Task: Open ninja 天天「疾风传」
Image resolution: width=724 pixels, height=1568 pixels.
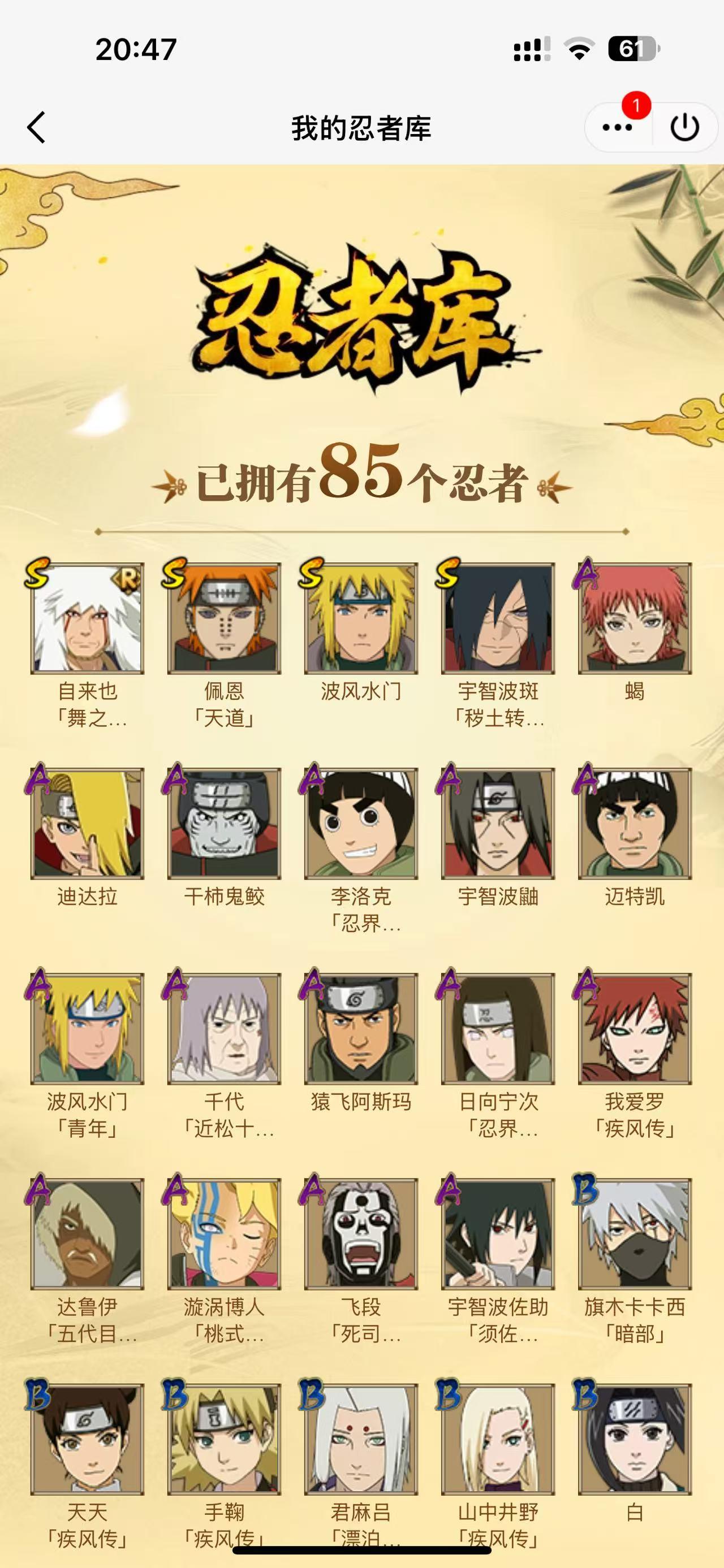Action: (87, 1439)
